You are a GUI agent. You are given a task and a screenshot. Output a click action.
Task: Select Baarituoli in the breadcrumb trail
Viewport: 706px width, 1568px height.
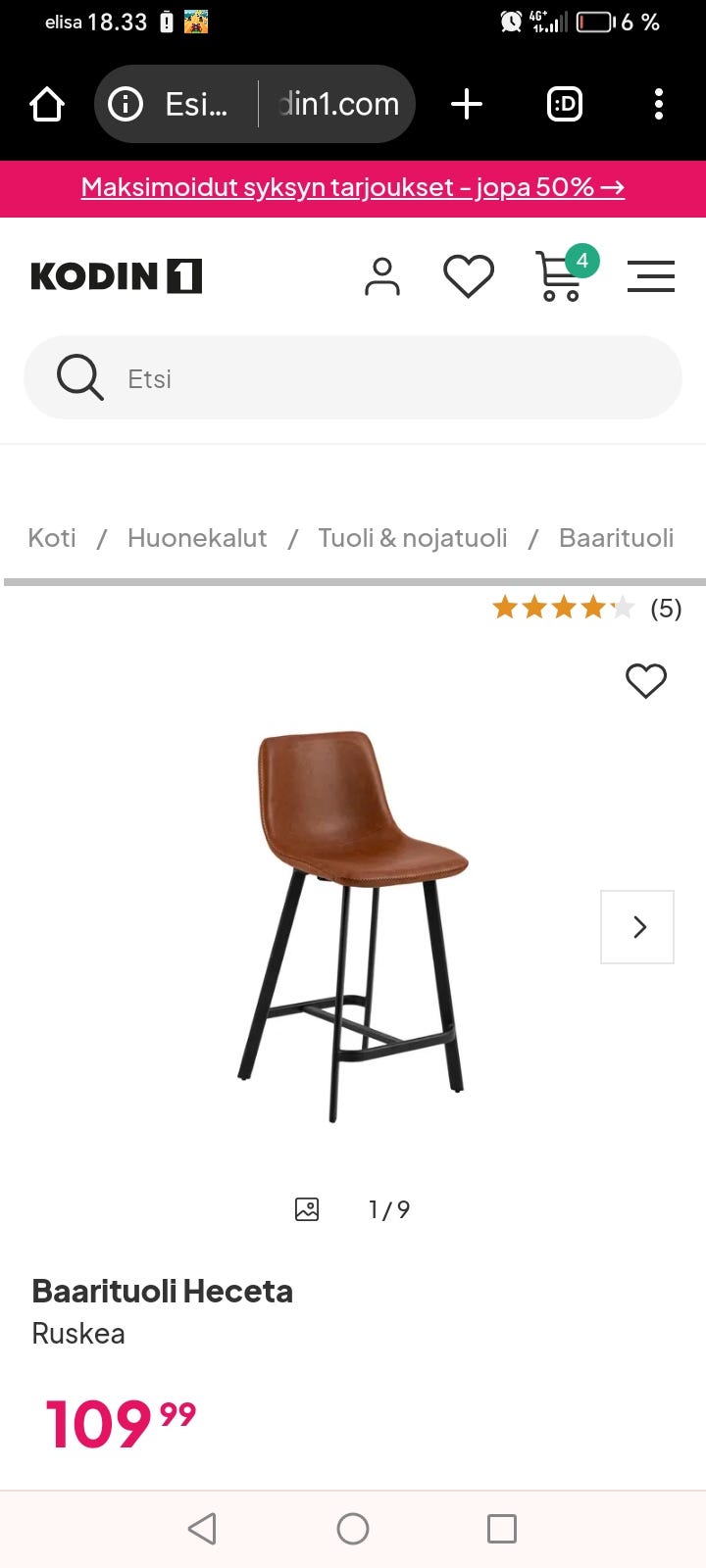[x=616, y=537]
